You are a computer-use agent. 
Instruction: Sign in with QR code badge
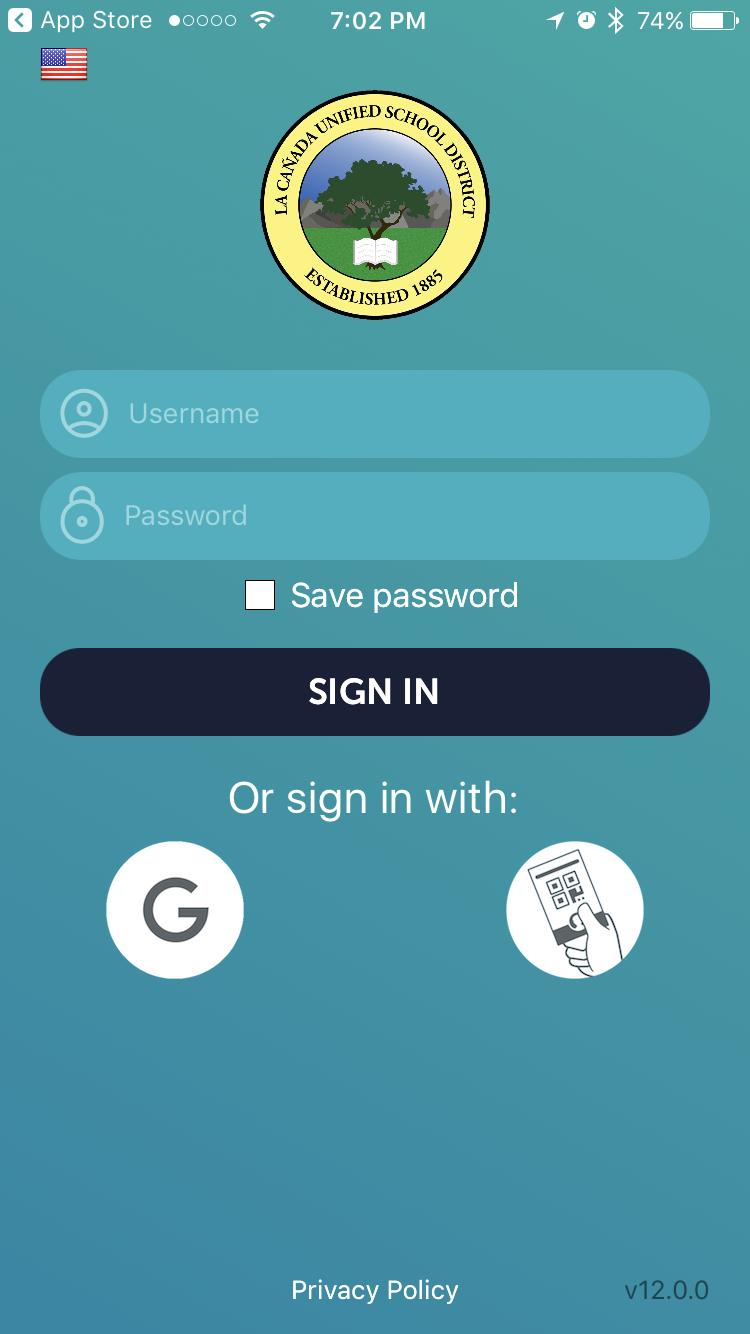(575, 910)
